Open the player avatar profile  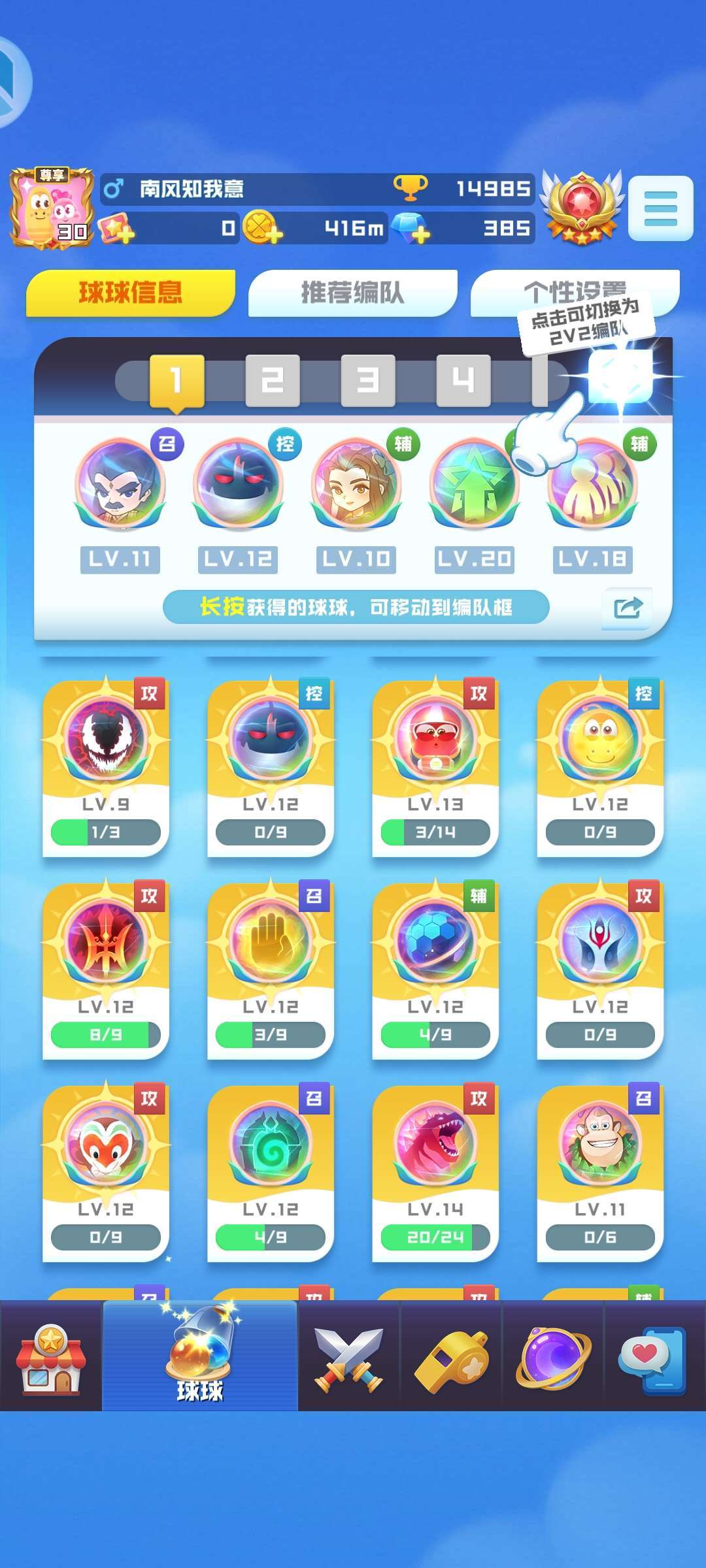[51, 208]
